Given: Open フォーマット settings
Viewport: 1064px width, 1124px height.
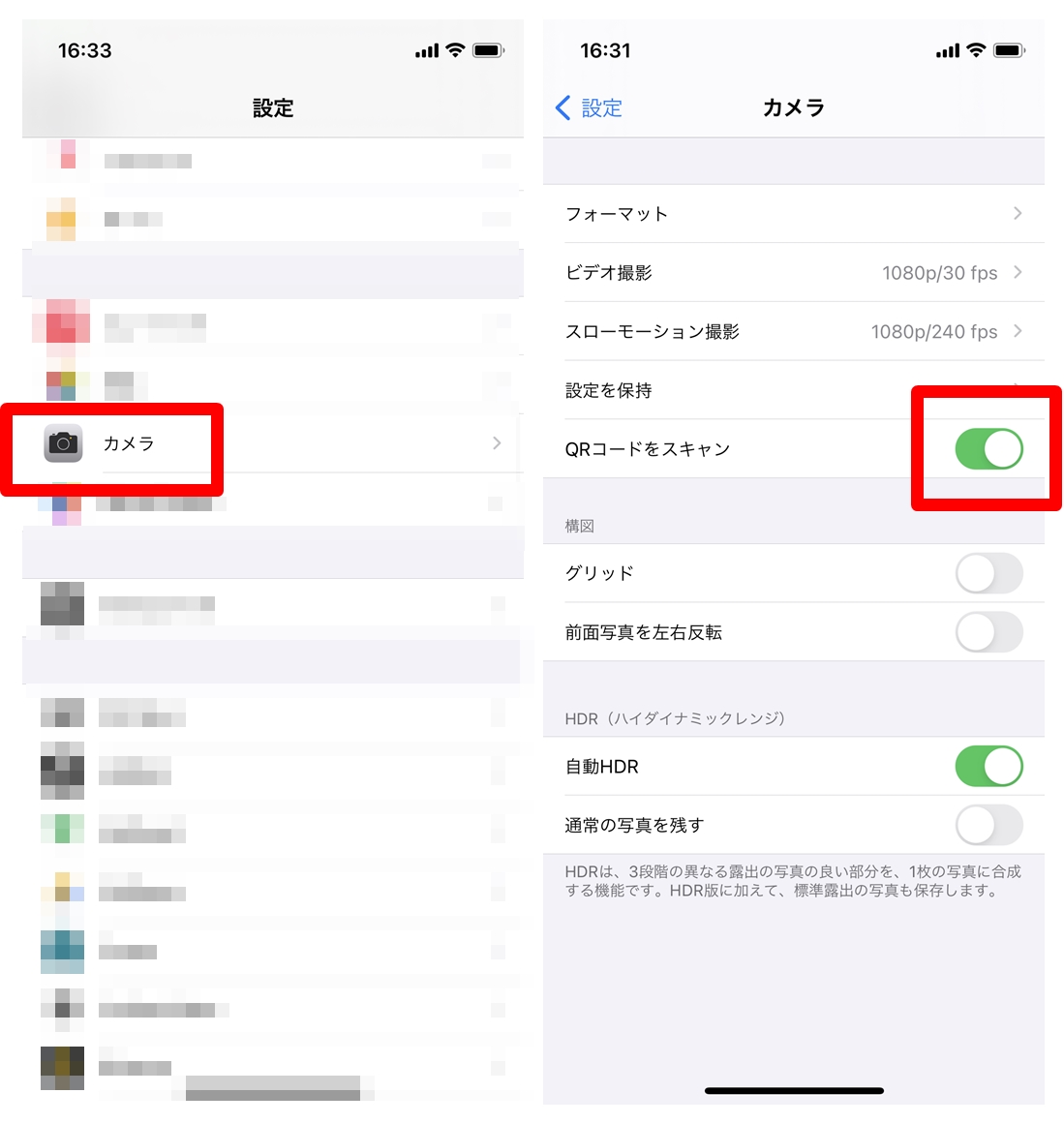Looking at the screenshot, I should pos(793,214).
